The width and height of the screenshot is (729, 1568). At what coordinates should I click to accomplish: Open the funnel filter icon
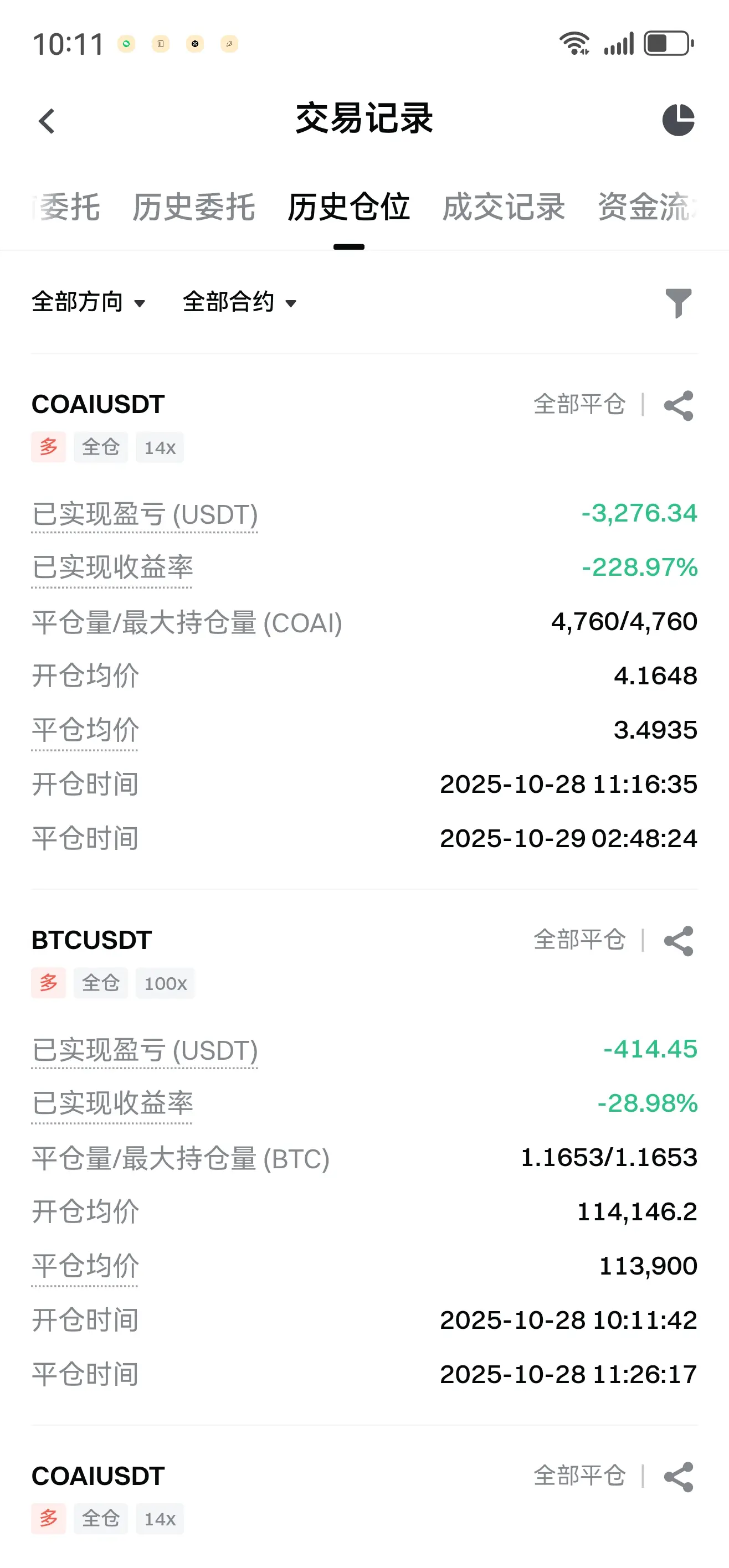[679, 302]
